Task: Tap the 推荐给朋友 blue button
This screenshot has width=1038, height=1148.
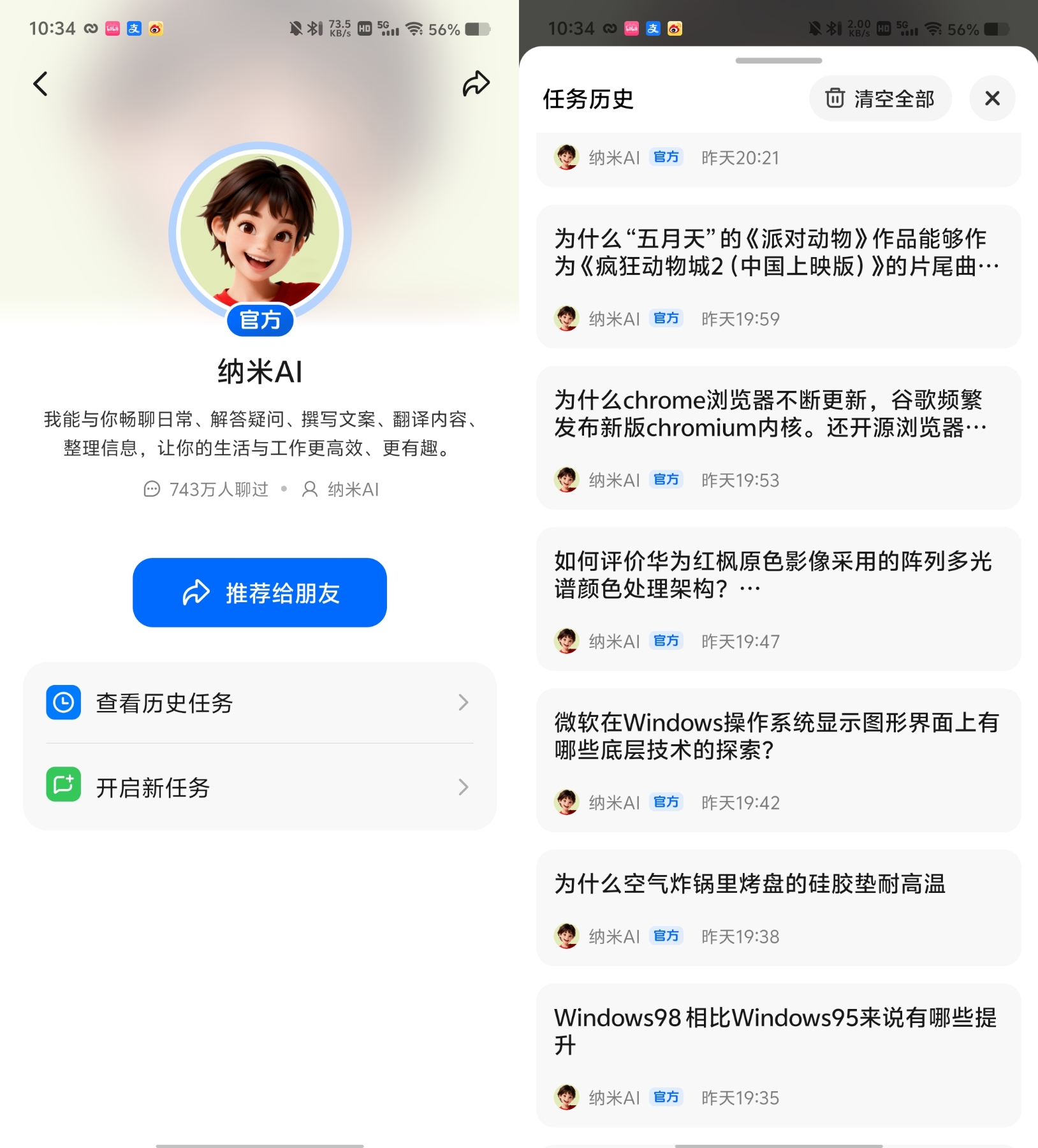Action: tap(259, 592)
